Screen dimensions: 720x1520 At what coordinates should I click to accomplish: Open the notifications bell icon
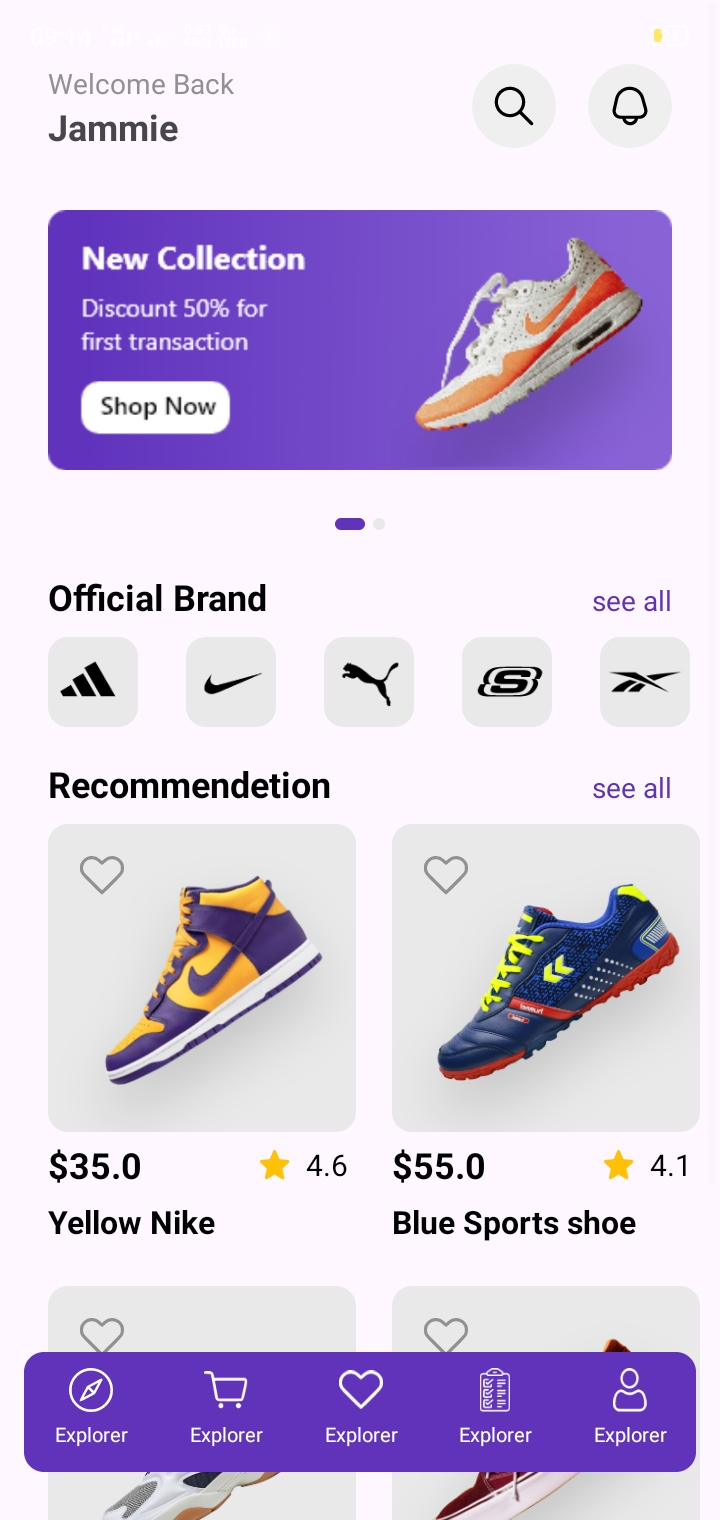630,106
